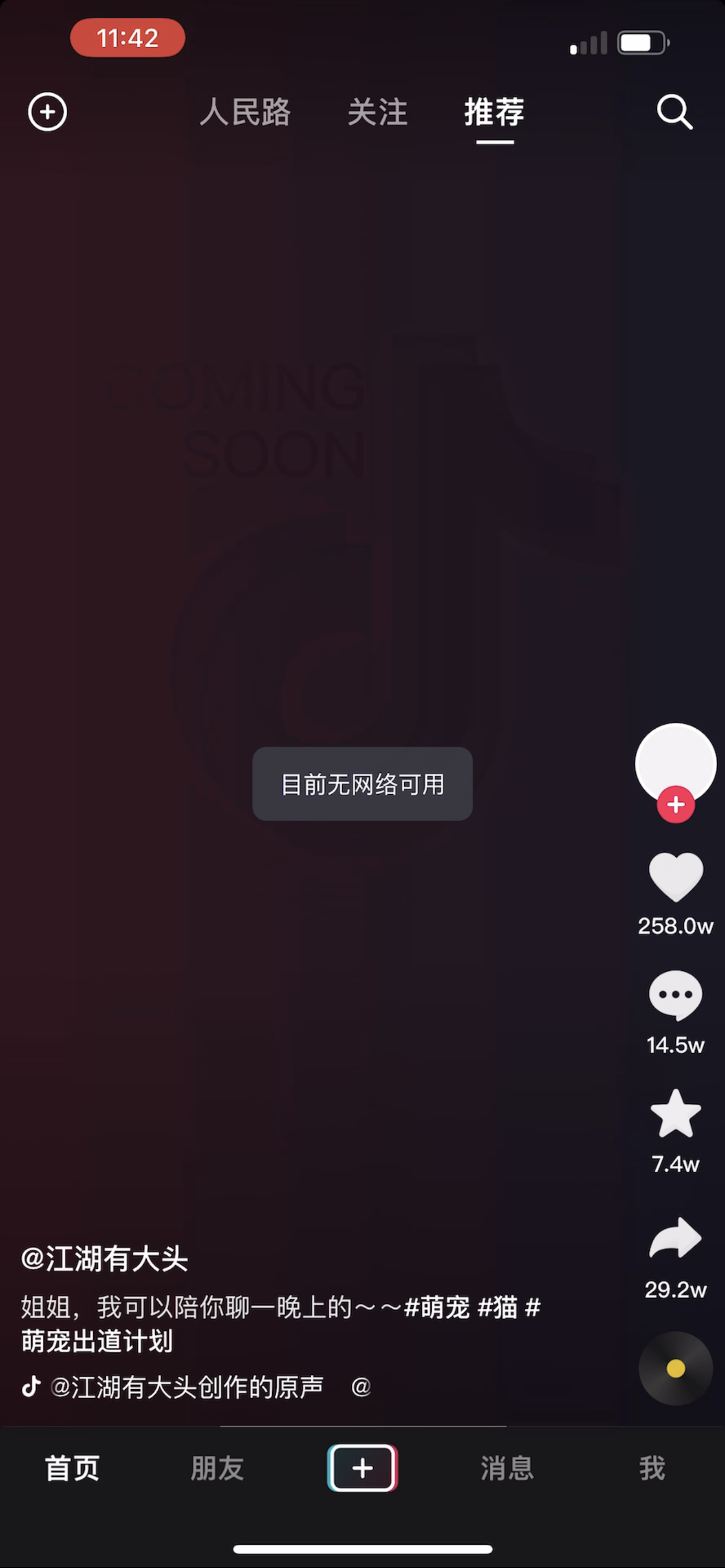Open the spinning music disc

point(675,1368)
